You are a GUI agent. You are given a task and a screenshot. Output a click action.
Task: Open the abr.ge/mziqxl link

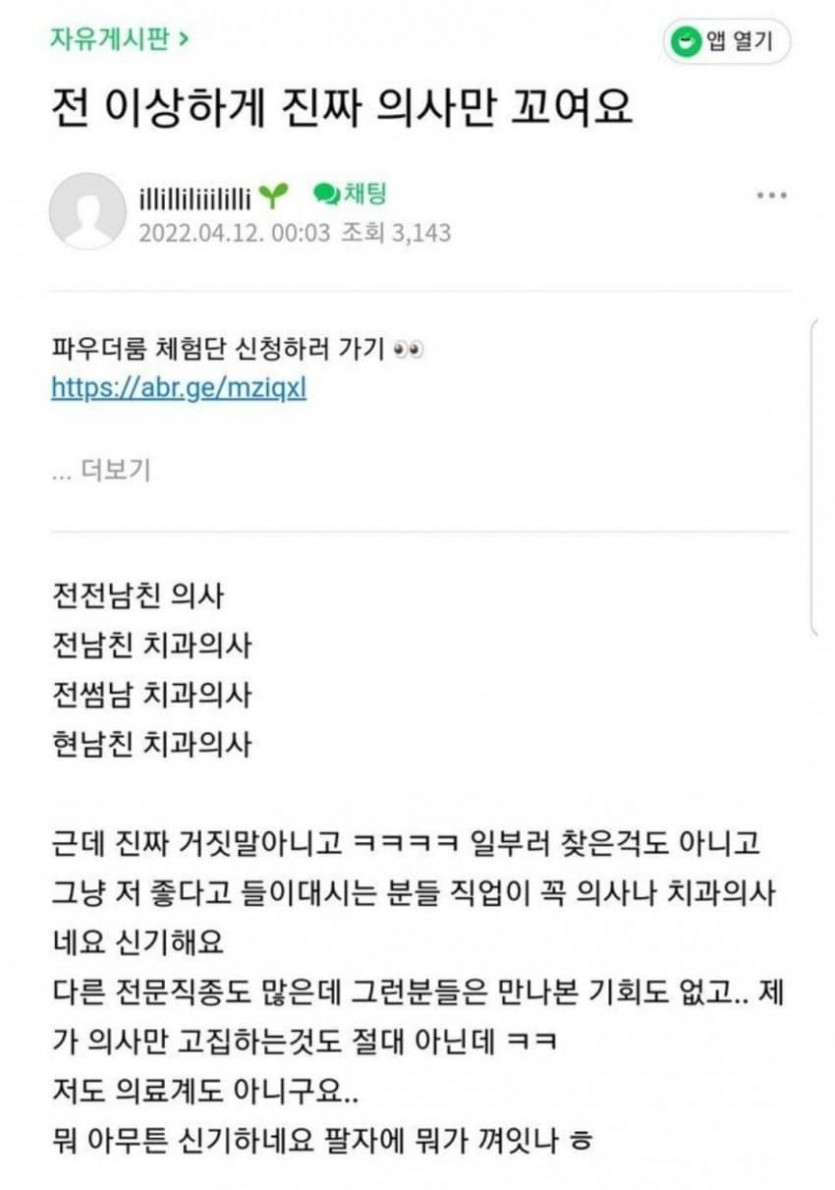click(178, 387)
